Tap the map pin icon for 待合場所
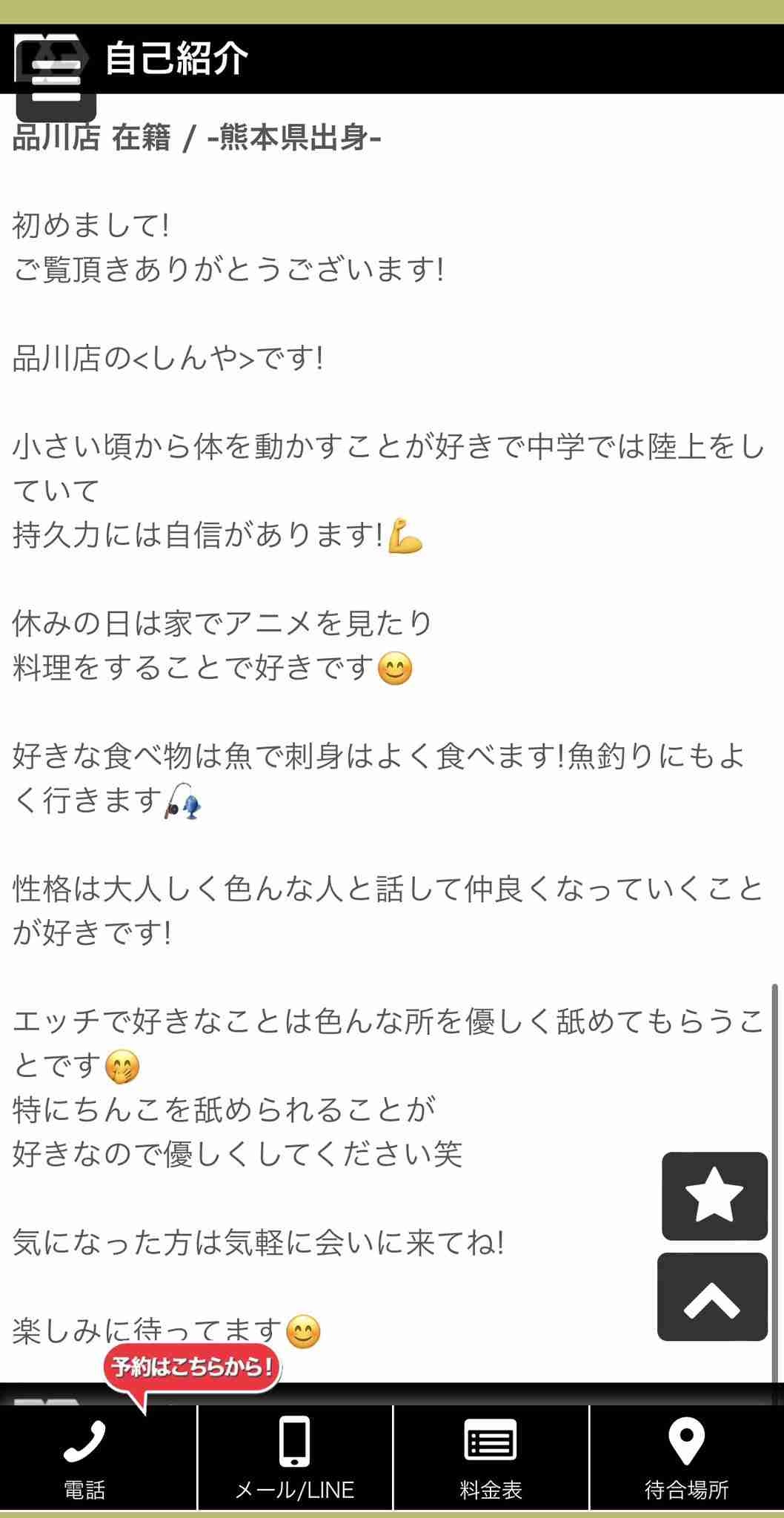Viewport: 784px width, 1518px height. [685, 1438]
